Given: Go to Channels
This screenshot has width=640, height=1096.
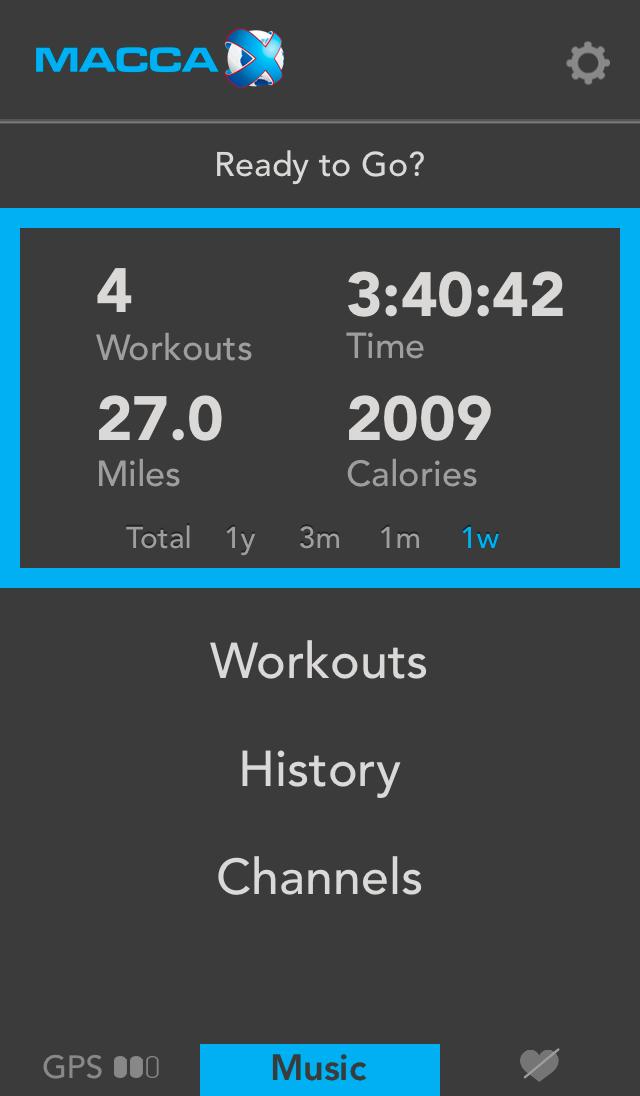Looking at the screenshot, I should pos(320,877).
